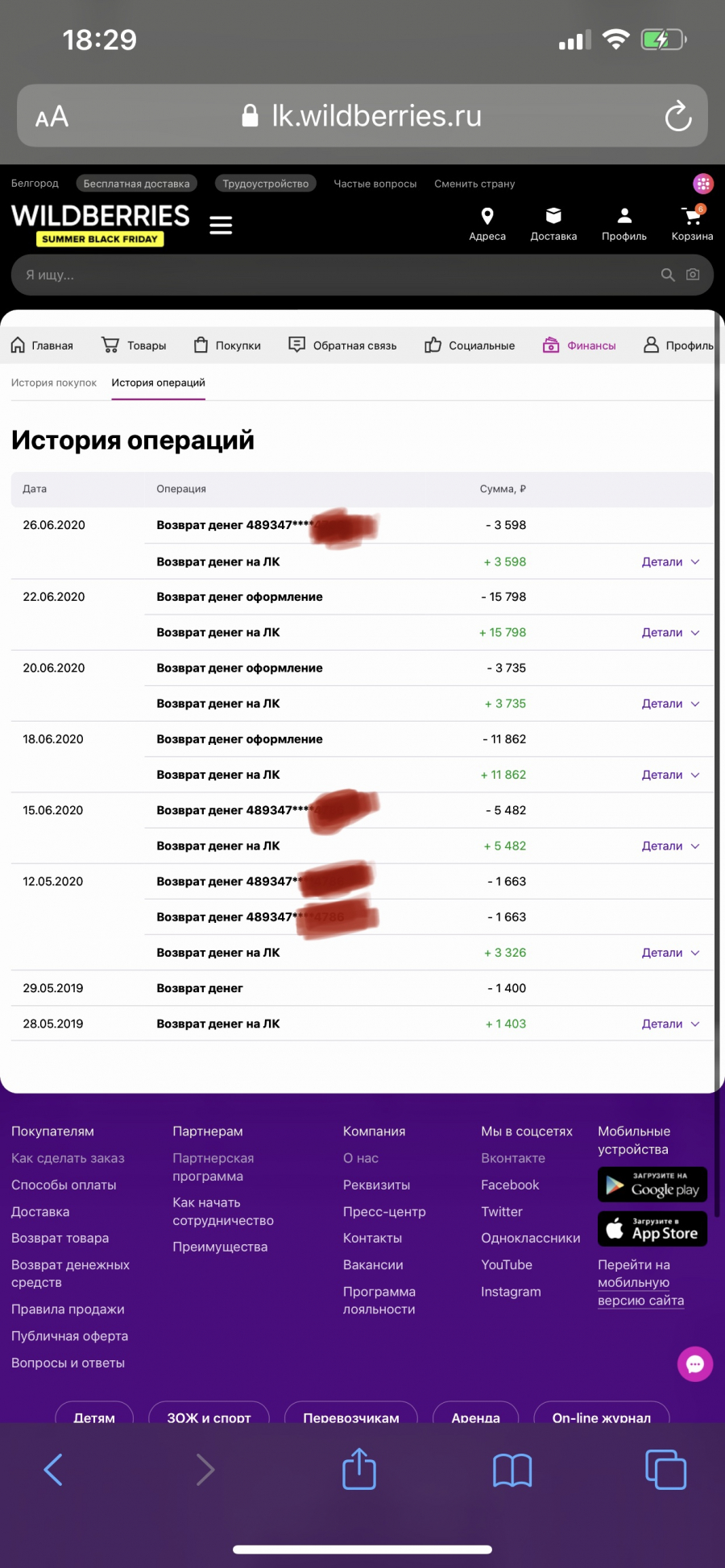This screenshot has width=725, height=1568.
Task: Expand Детали for the 28.05.2019 operation
Action: (670, 1024)
